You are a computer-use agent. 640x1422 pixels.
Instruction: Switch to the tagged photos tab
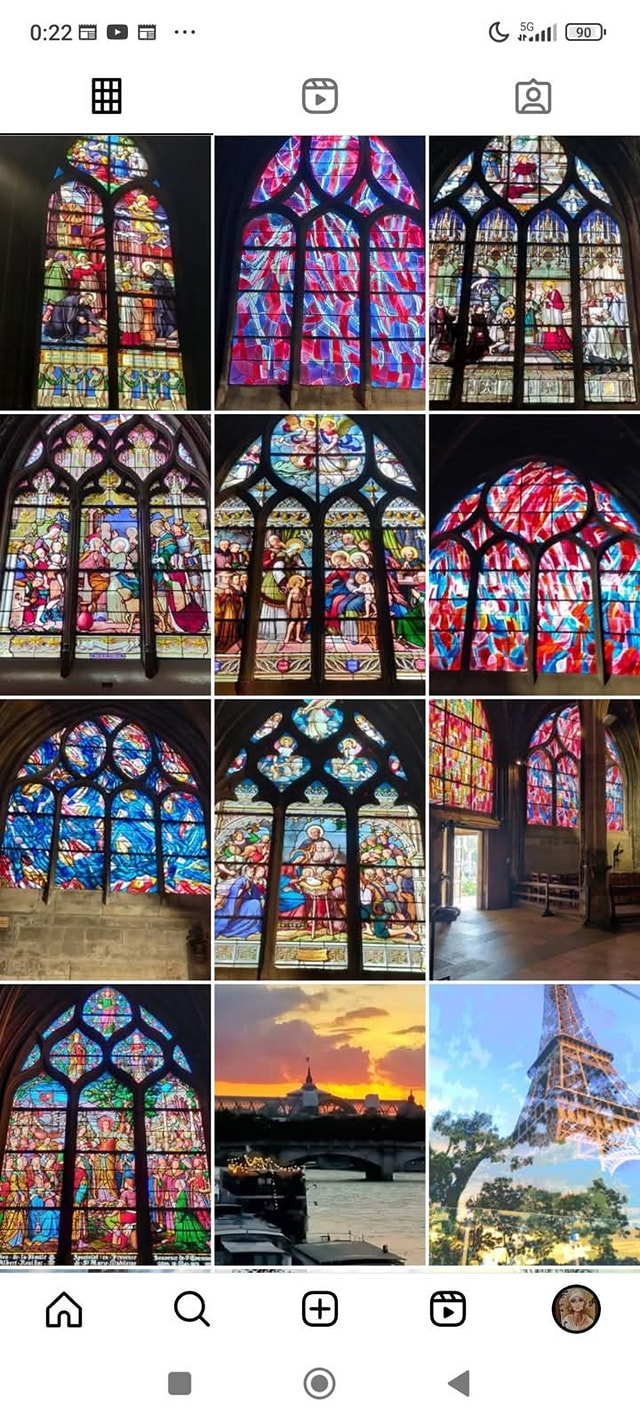[x=533, y=96]
